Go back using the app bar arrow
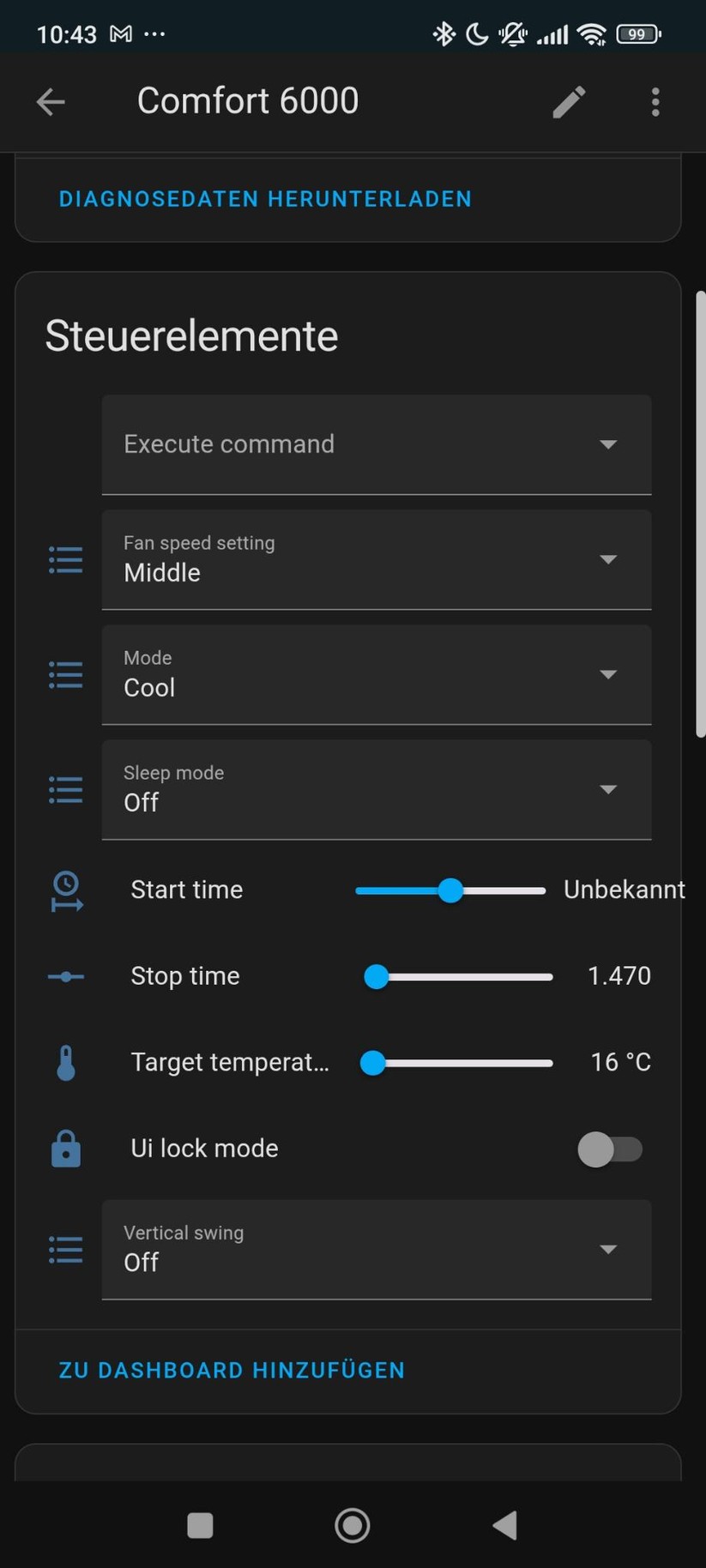Screen dimensions: 706x1568 [51, 102]
